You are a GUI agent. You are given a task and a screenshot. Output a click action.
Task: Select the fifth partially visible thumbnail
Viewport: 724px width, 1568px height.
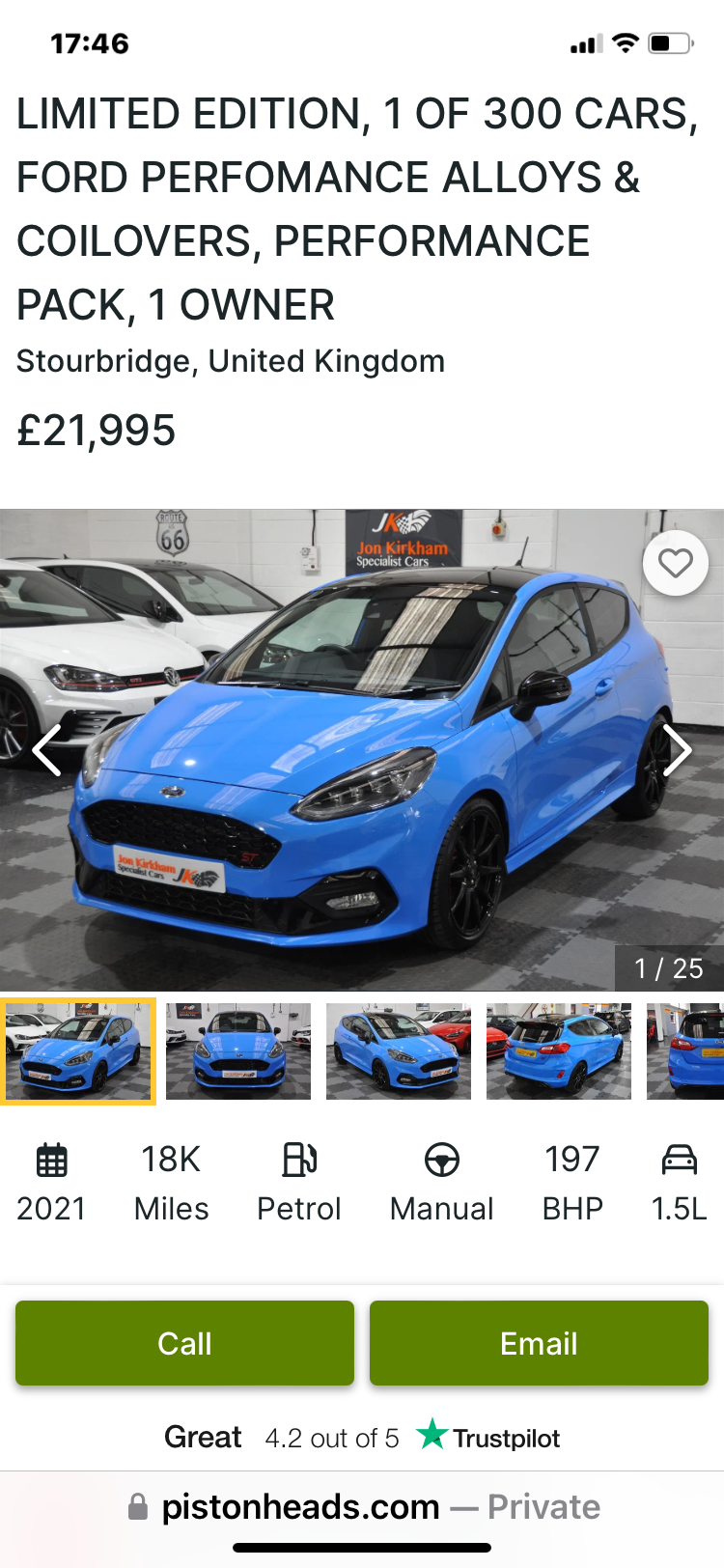tap(687, 1051)
